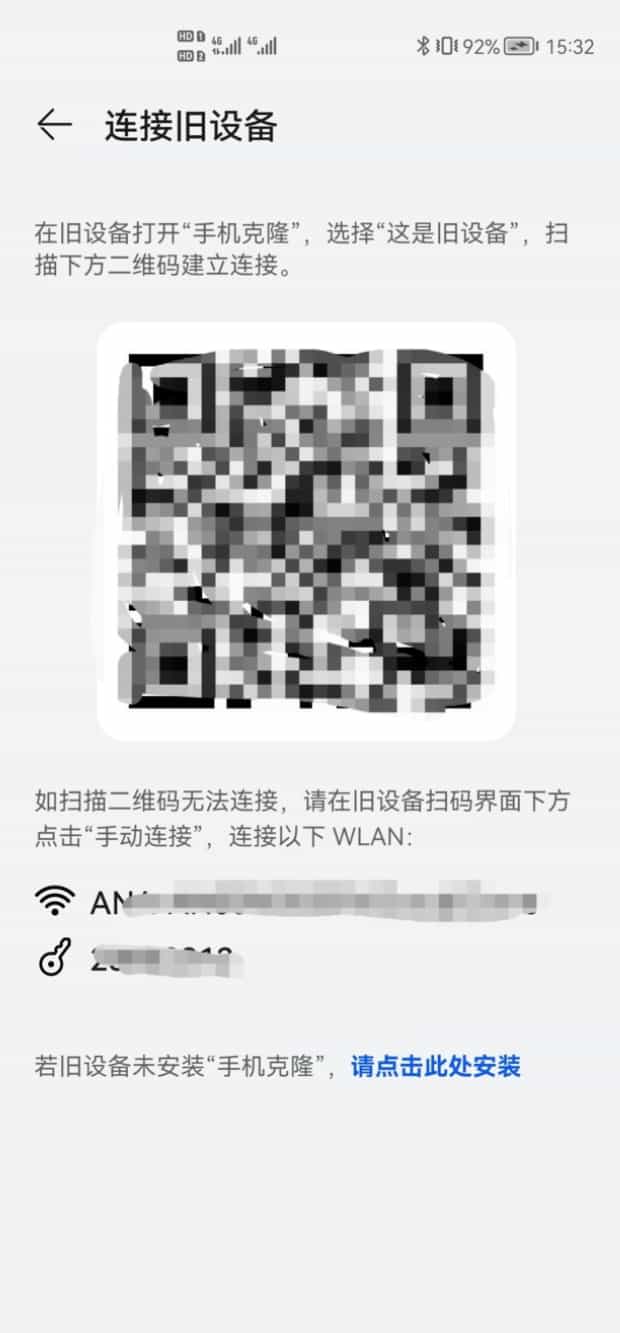Go back from 连接旧设备 screen
Viewport: 620px width, 1333px height.
pos(54,124)
